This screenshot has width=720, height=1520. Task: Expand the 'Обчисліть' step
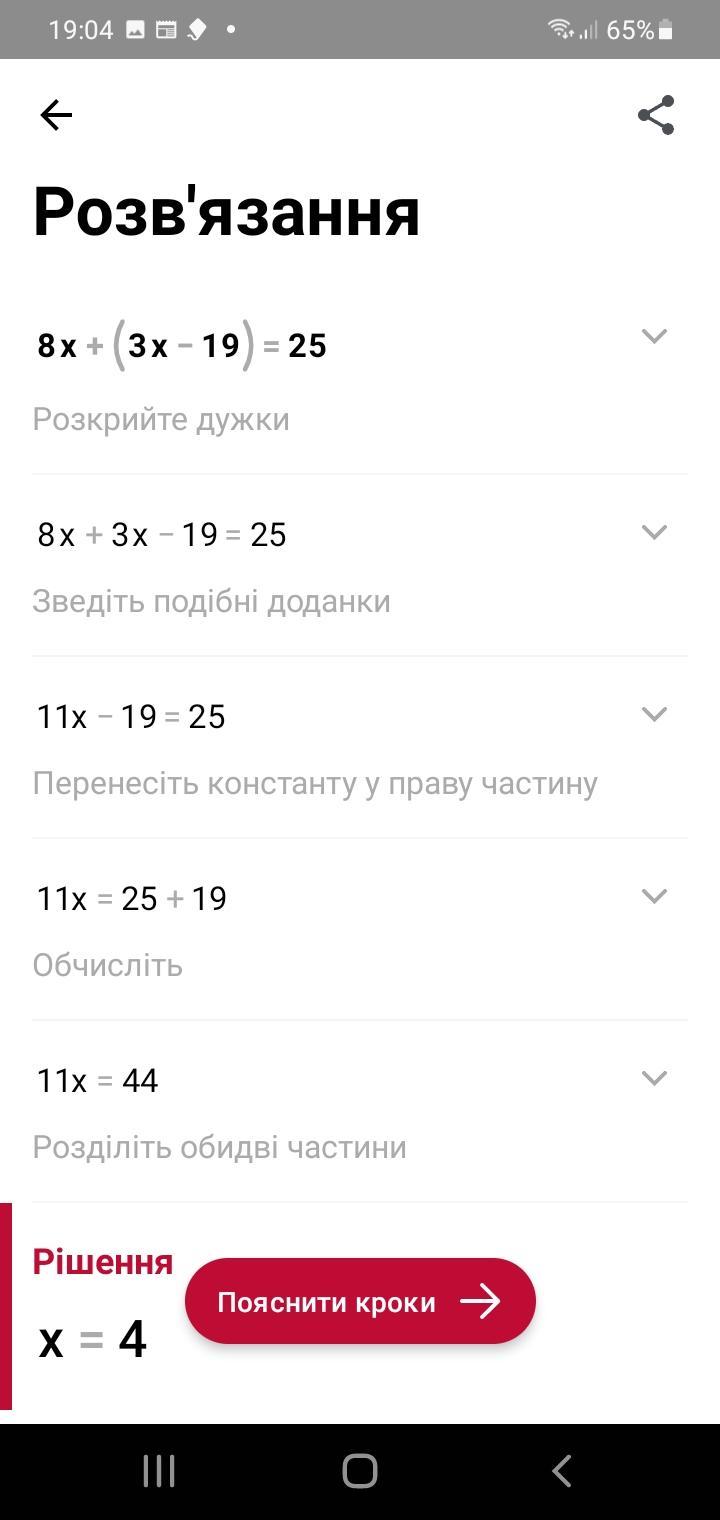654,897
